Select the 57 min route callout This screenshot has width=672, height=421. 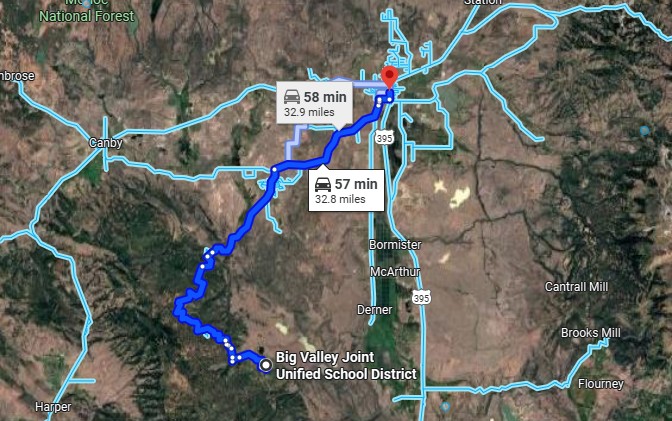click(x=345, y=190)
